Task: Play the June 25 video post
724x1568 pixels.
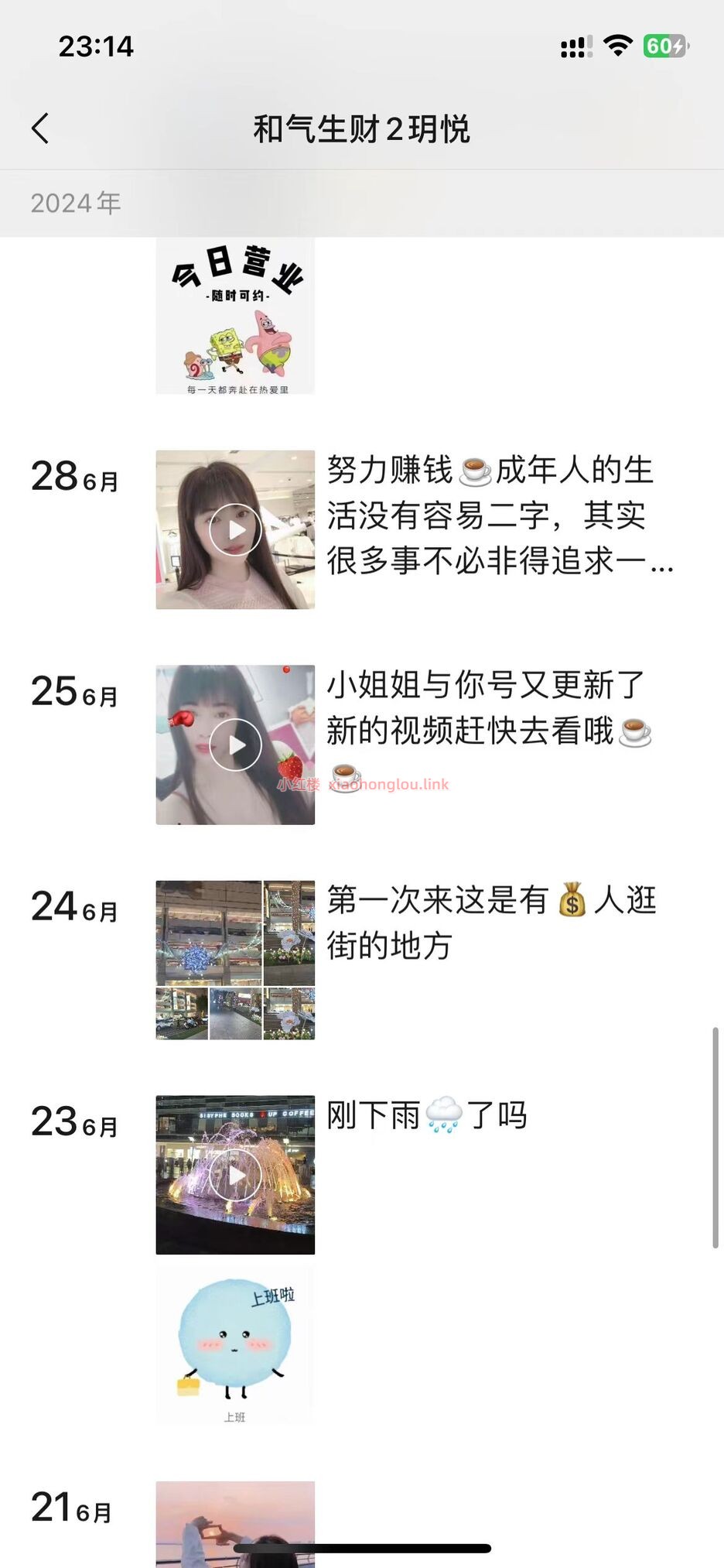Action: click(x=235, y=745)
